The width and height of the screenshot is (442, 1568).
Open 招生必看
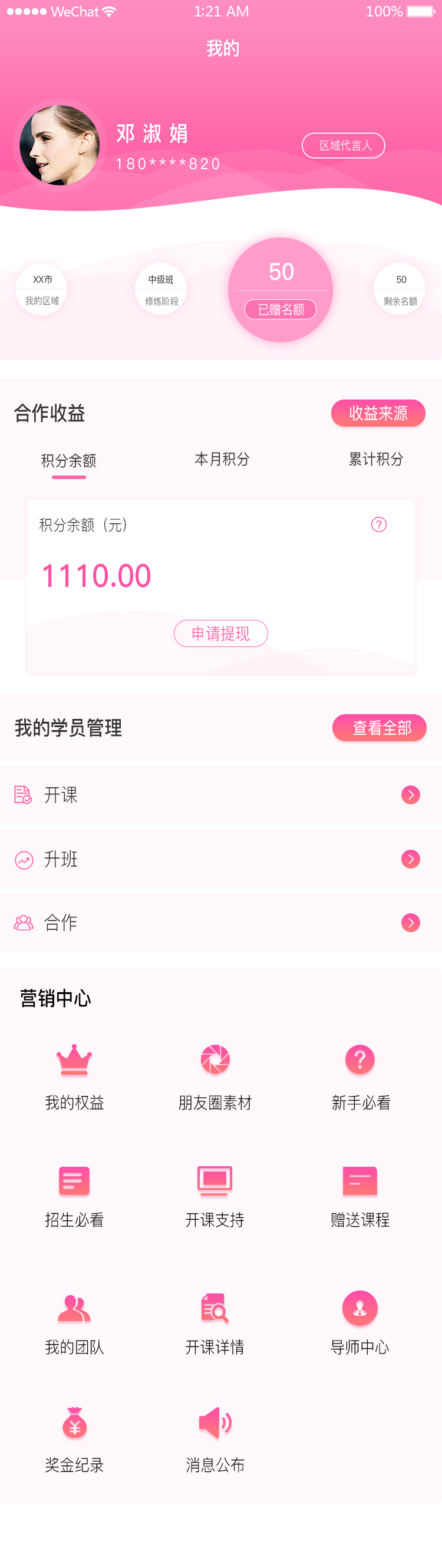(74, 1194)
